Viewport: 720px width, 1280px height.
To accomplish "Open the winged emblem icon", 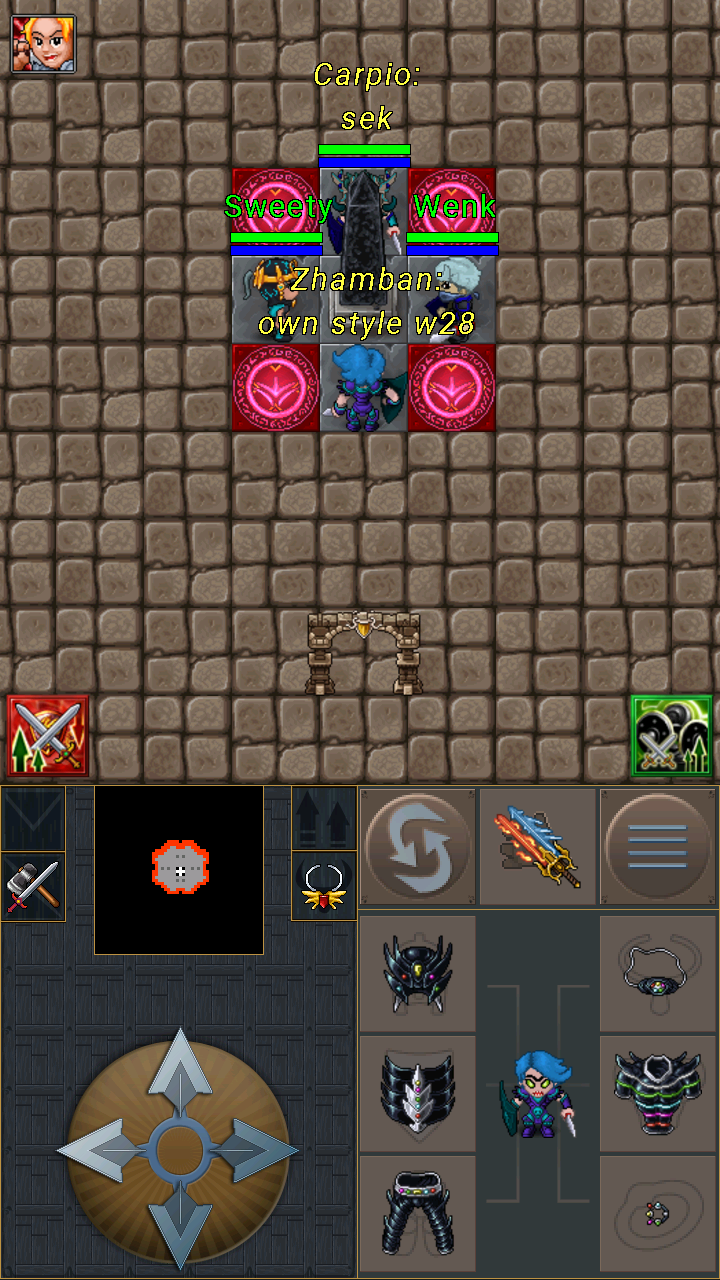I will 324,887.
